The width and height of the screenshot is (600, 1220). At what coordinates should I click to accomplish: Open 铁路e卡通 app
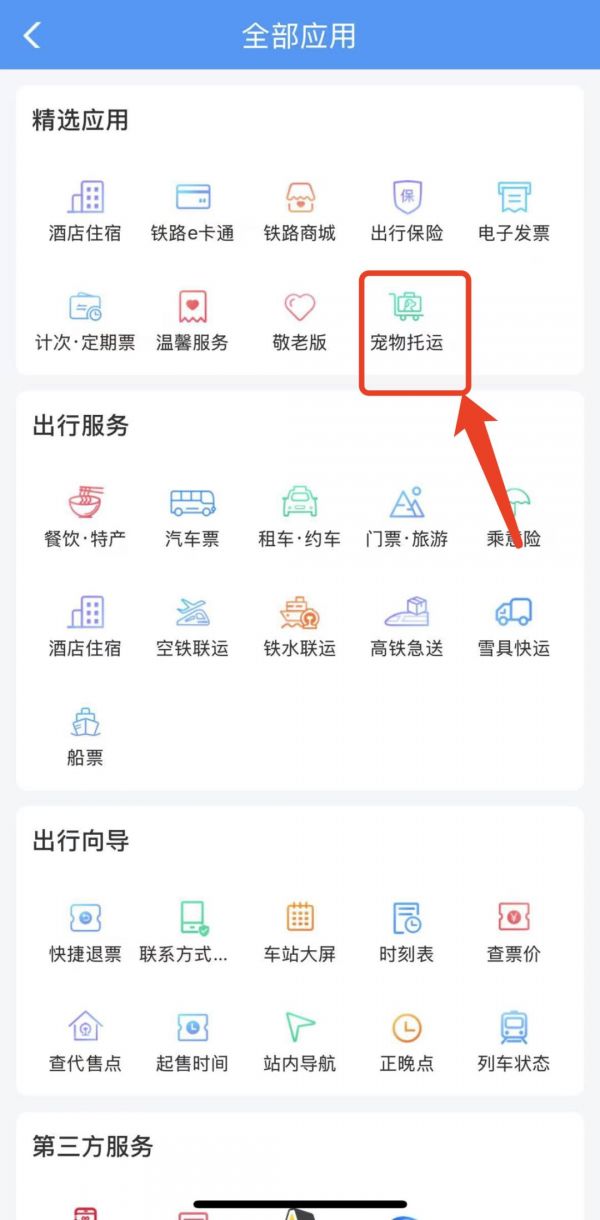tap(192, 210)
